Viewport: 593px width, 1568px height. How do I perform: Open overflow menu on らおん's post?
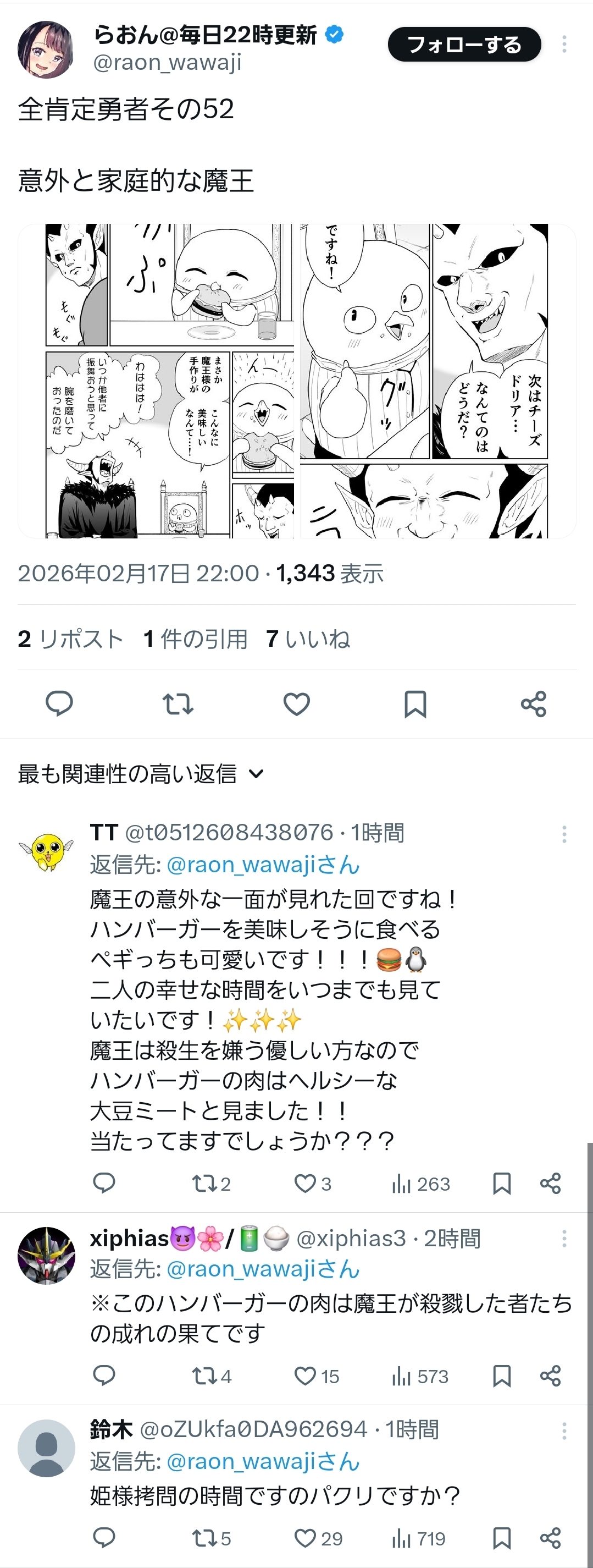(564, 45)
